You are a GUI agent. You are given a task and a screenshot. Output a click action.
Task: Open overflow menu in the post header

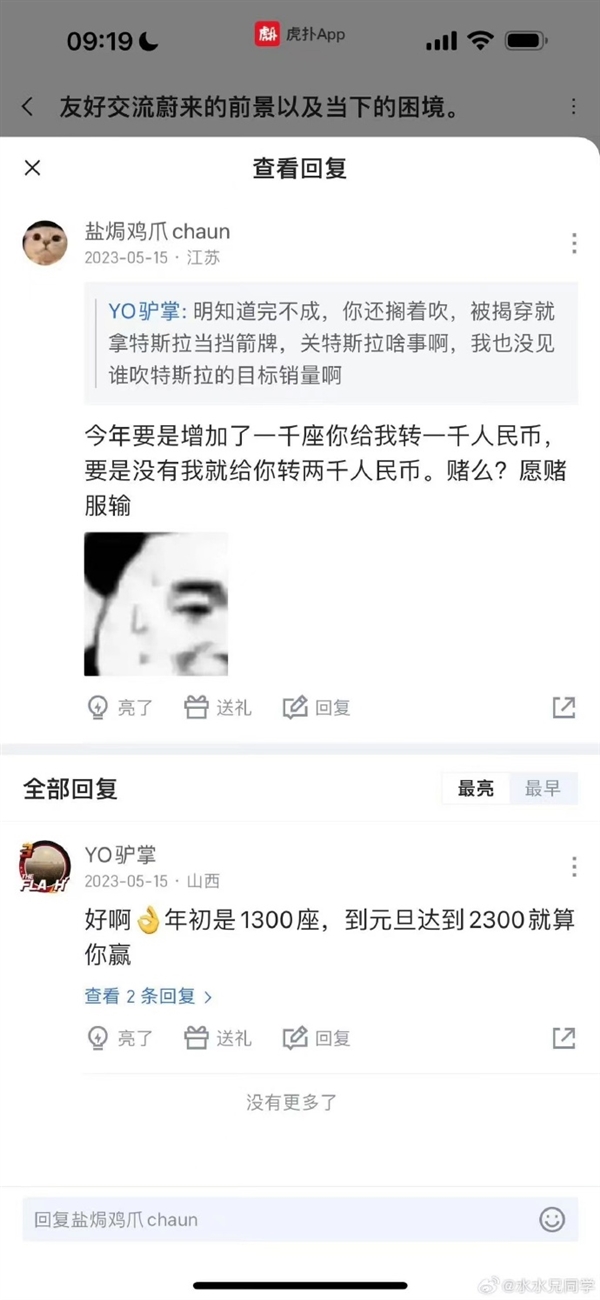point(573,107)
